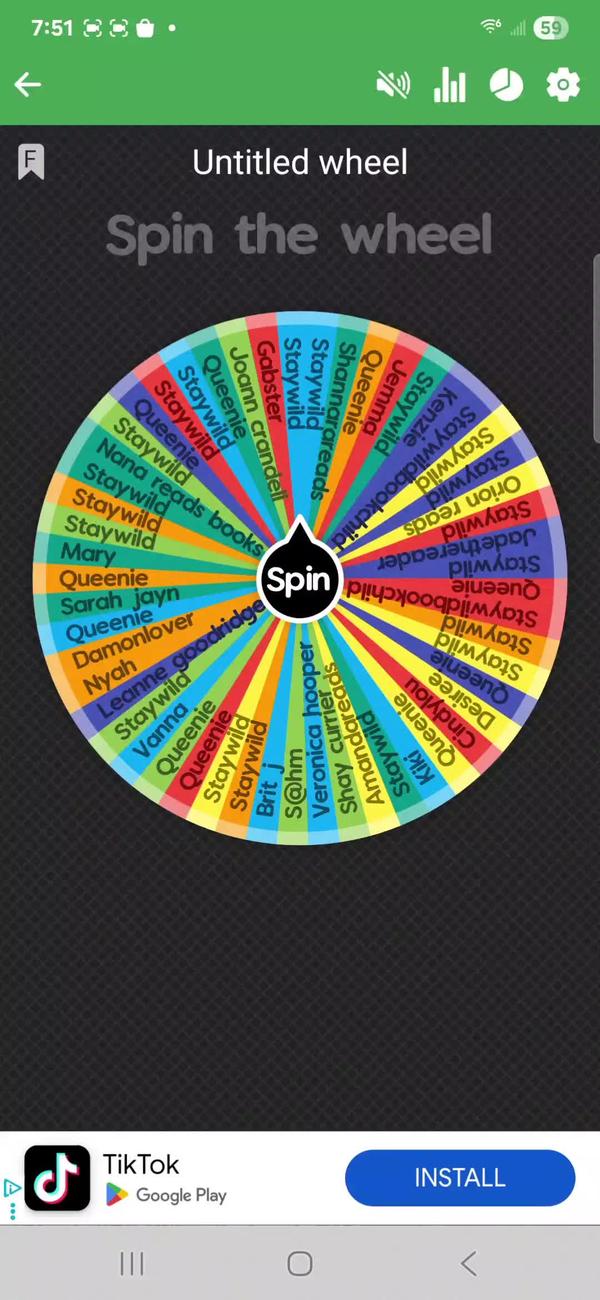Install TikTok from the ad banner
Viewport: 600px width, 1300px height.
pos(459,1178)
